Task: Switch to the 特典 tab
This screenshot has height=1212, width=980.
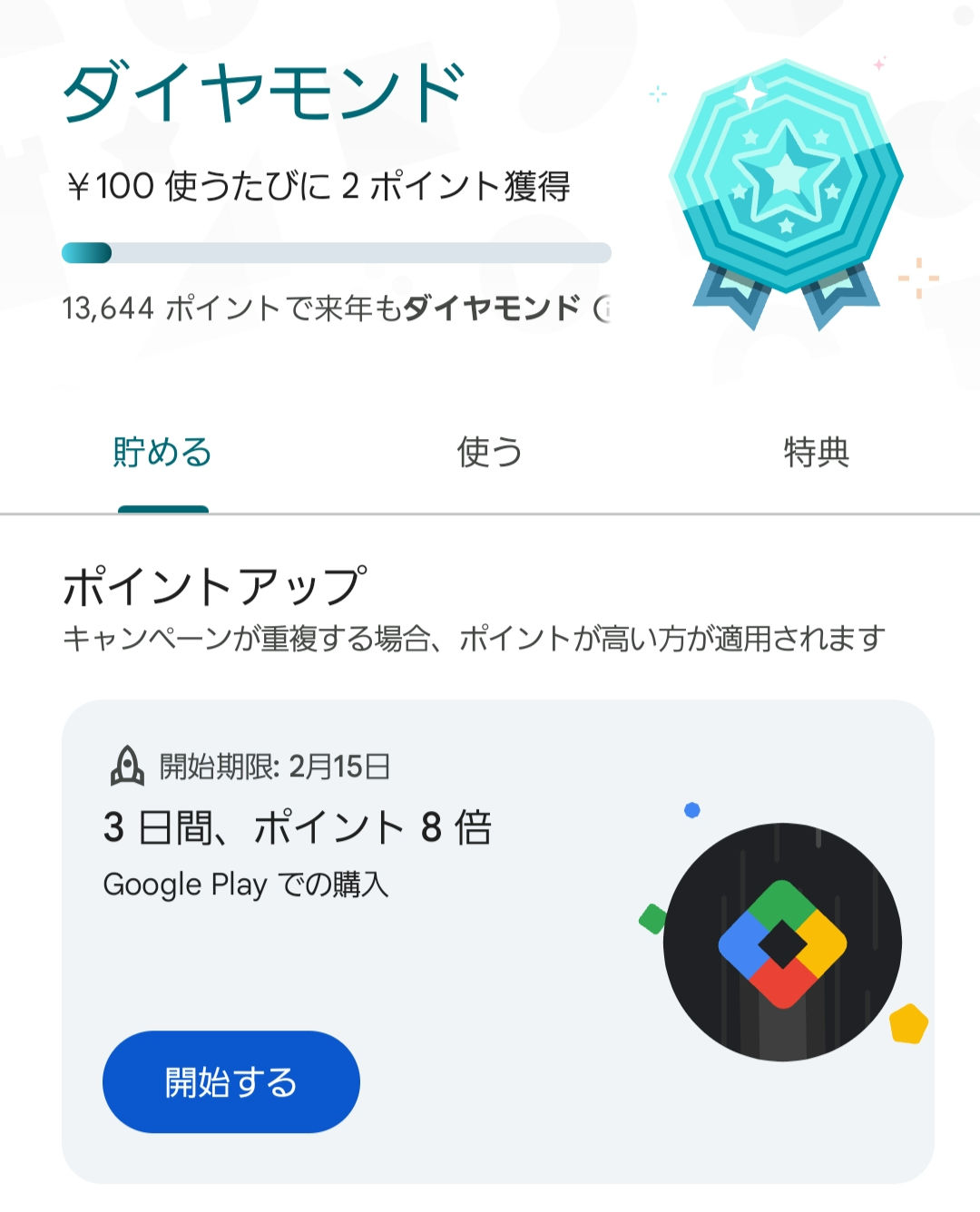Action: point(816,452)
